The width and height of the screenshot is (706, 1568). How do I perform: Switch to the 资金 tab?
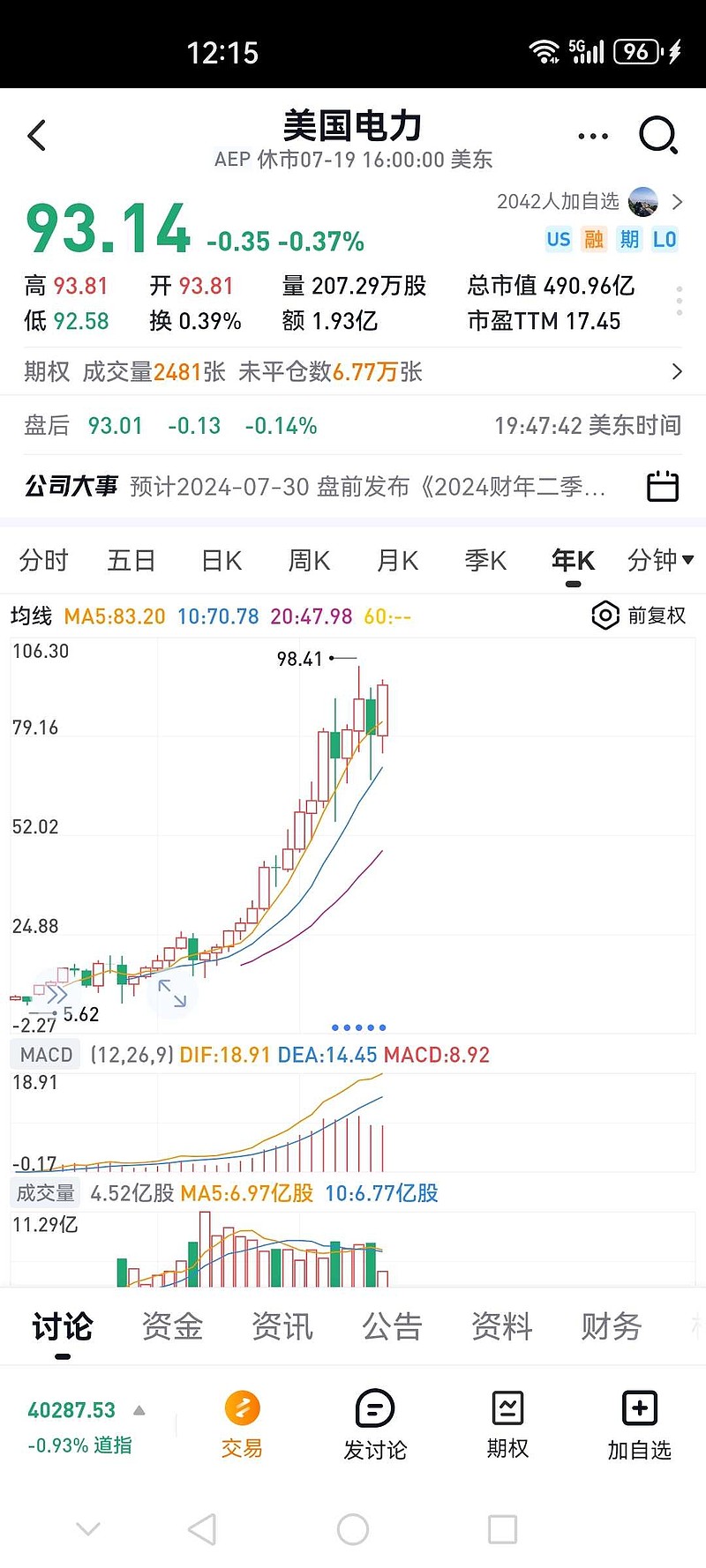click(172, 1326)
